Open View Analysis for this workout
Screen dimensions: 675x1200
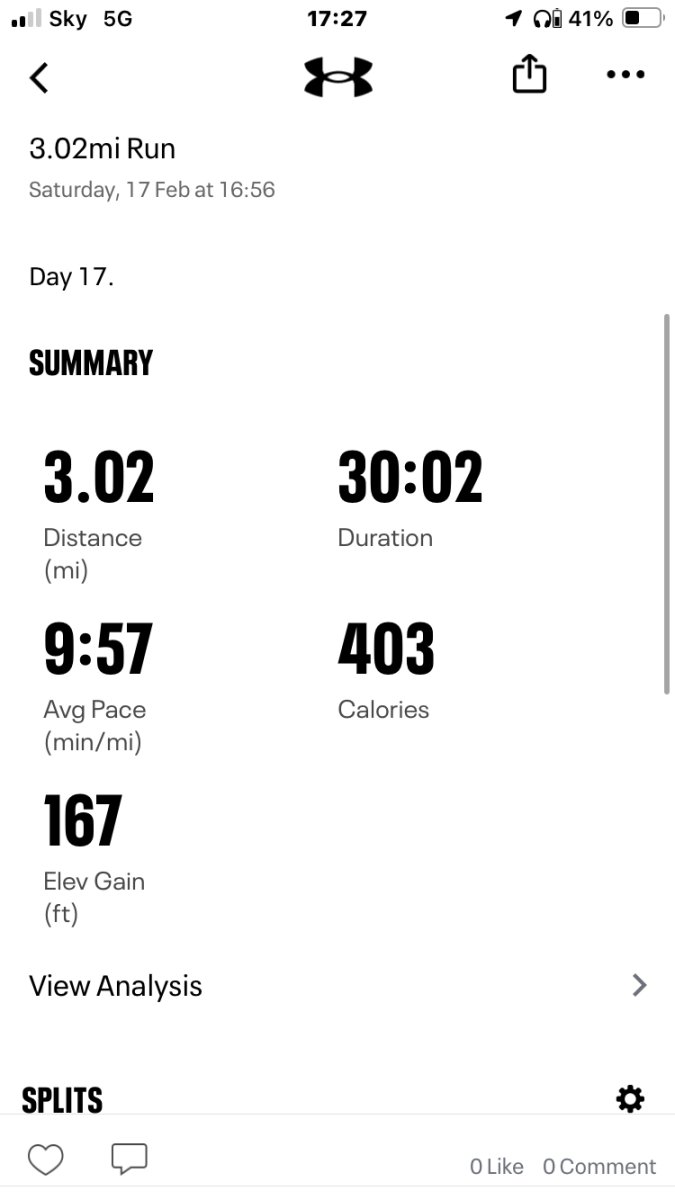pos(337,986)
